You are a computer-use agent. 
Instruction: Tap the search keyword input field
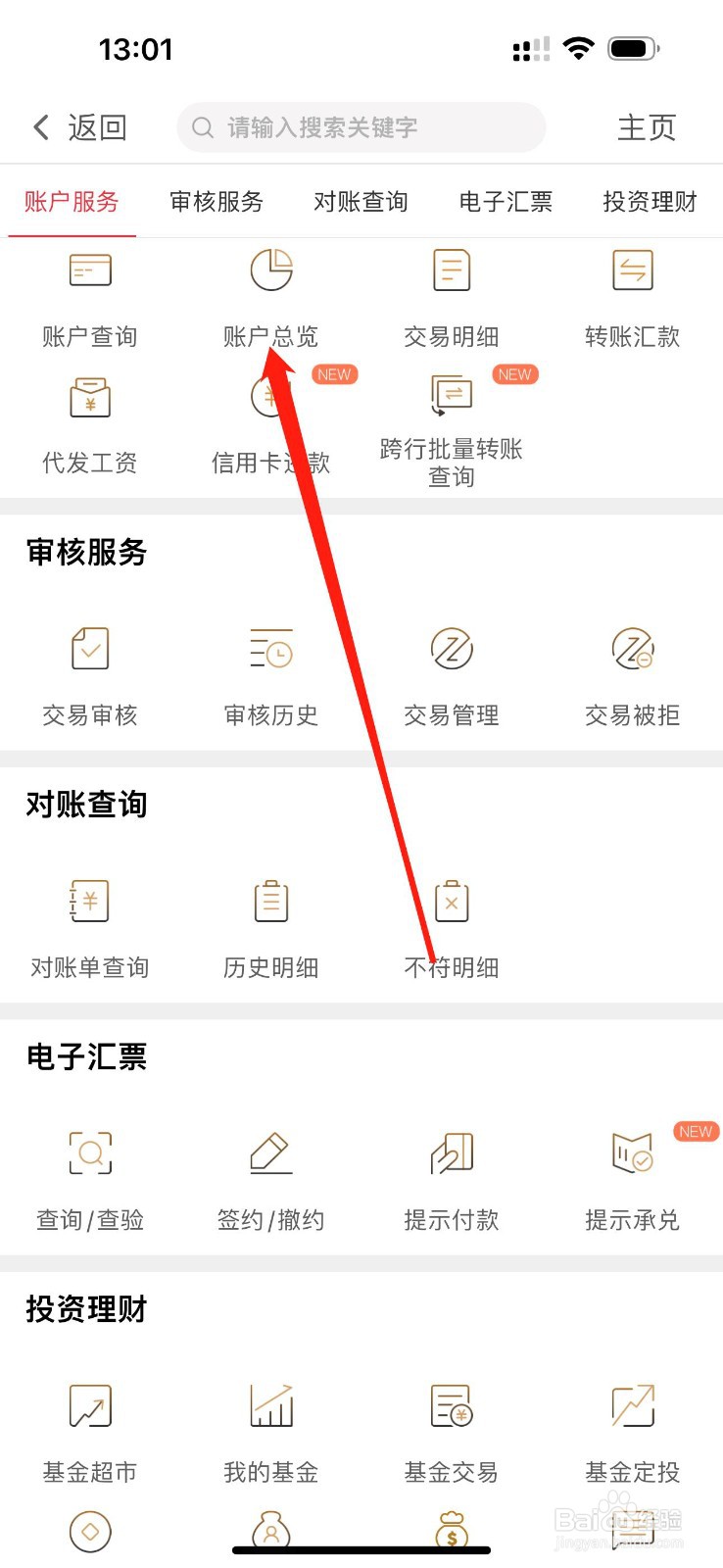(361, 127)
